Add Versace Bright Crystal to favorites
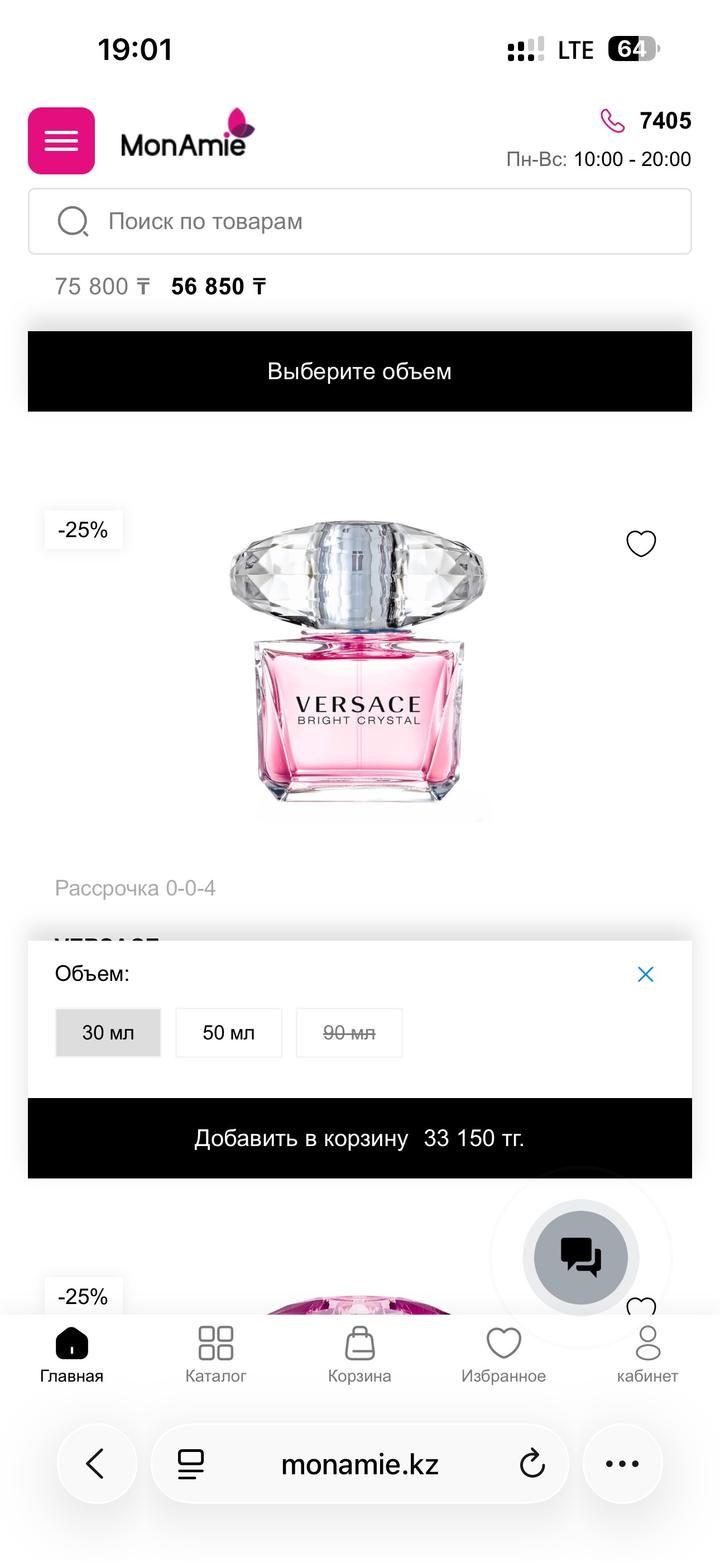The height and width of the screenshot is (1561, 720). (x=640, y=543)
